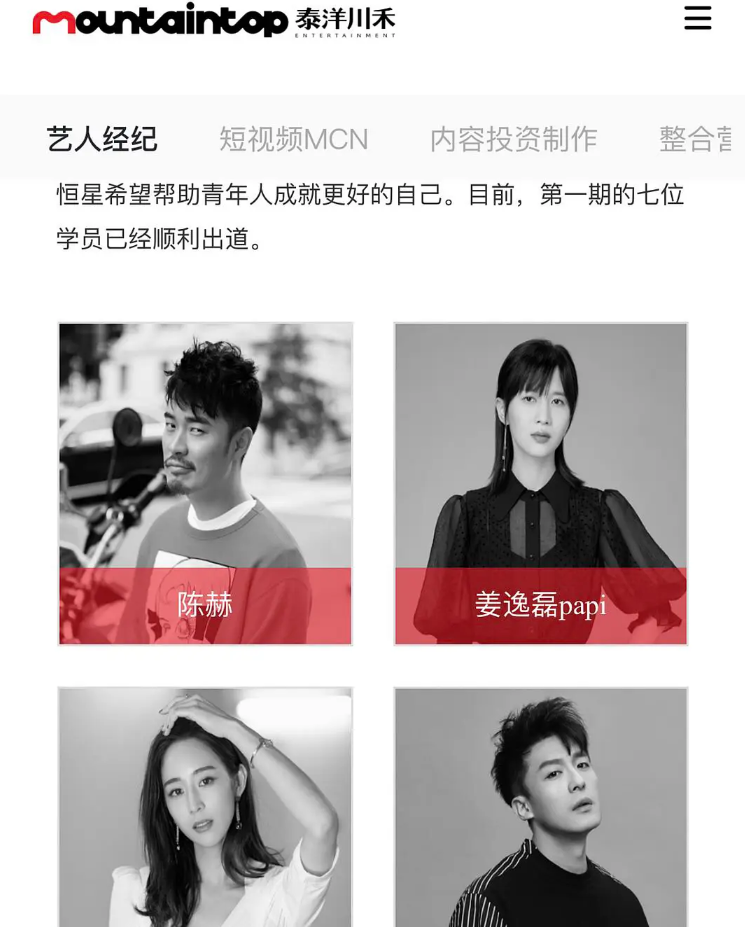This screenshot has width=745, height=927.
Task: Switch to the 短视频MCN tab
Action: 294,139
